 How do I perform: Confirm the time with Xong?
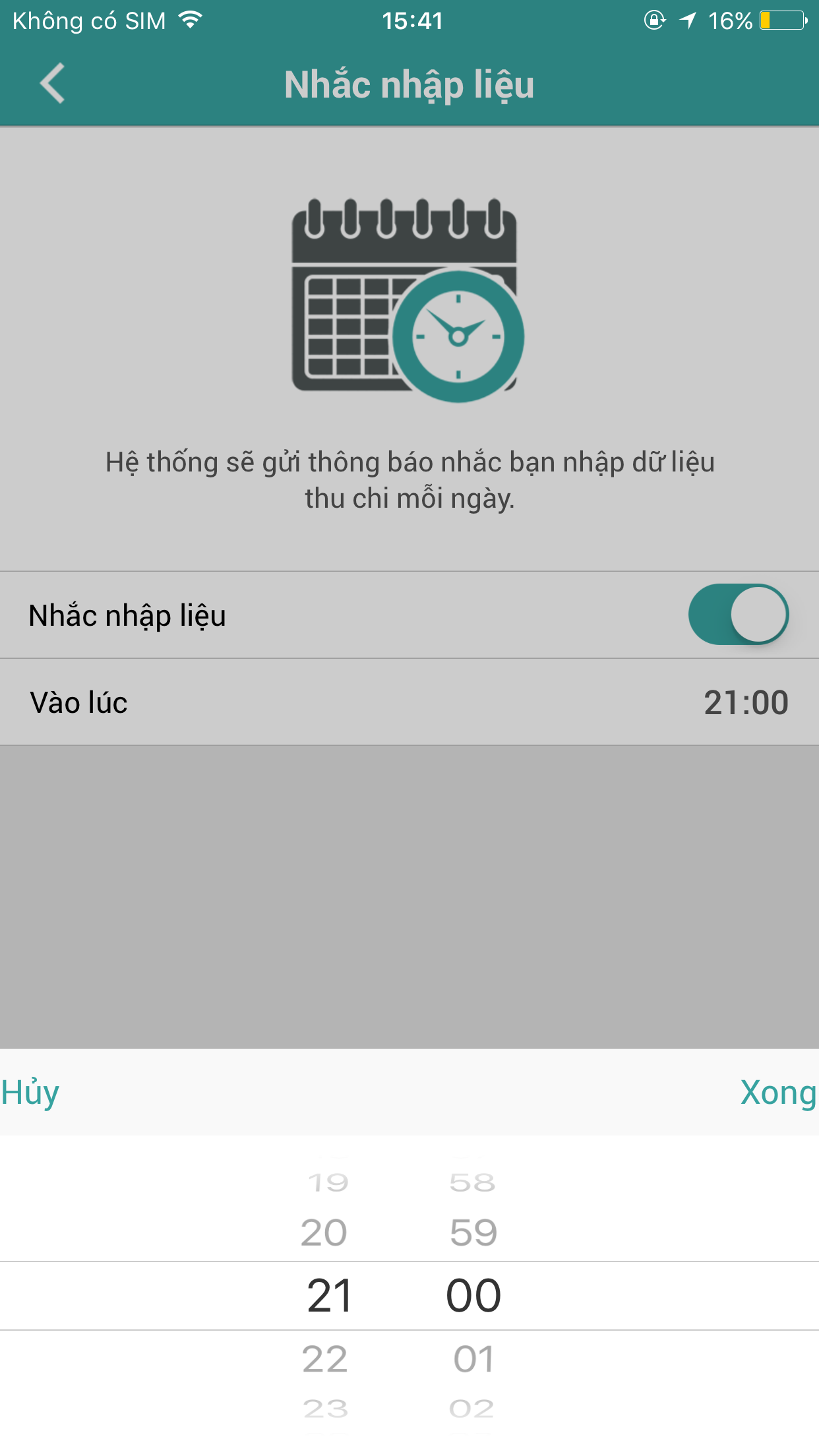pos(779,1093)
